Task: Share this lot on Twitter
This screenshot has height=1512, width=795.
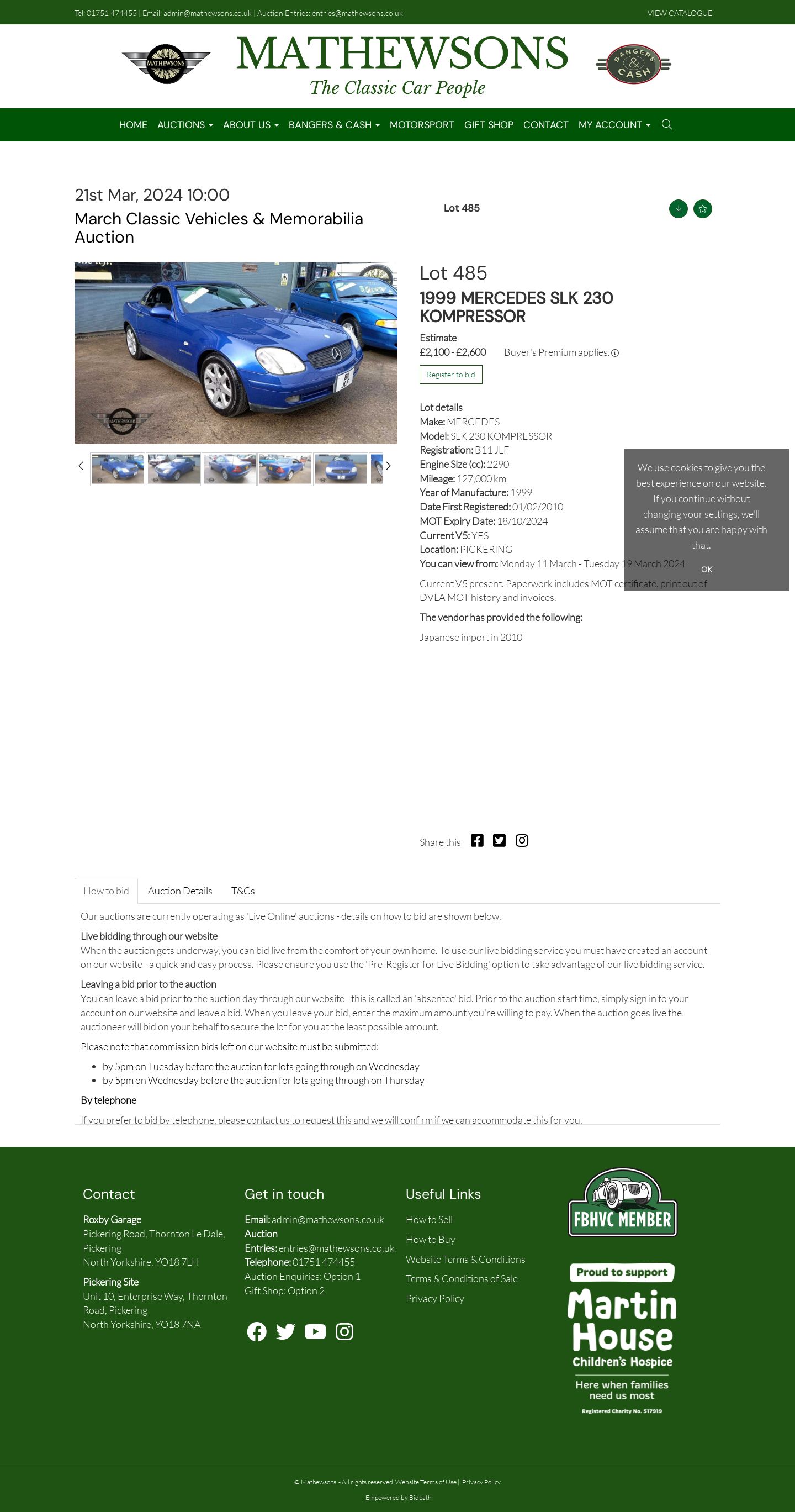Action: (x=499, y=841)
